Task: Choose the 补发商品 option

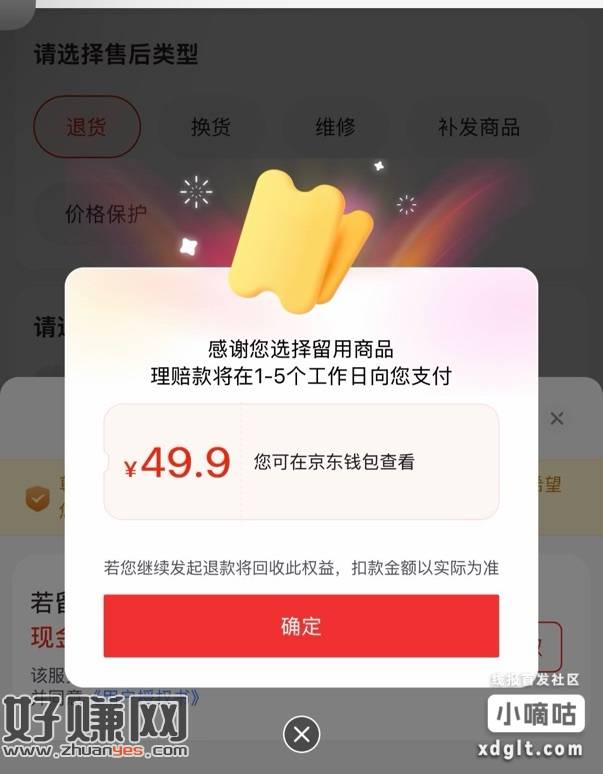Action: [x=478, y=127]
